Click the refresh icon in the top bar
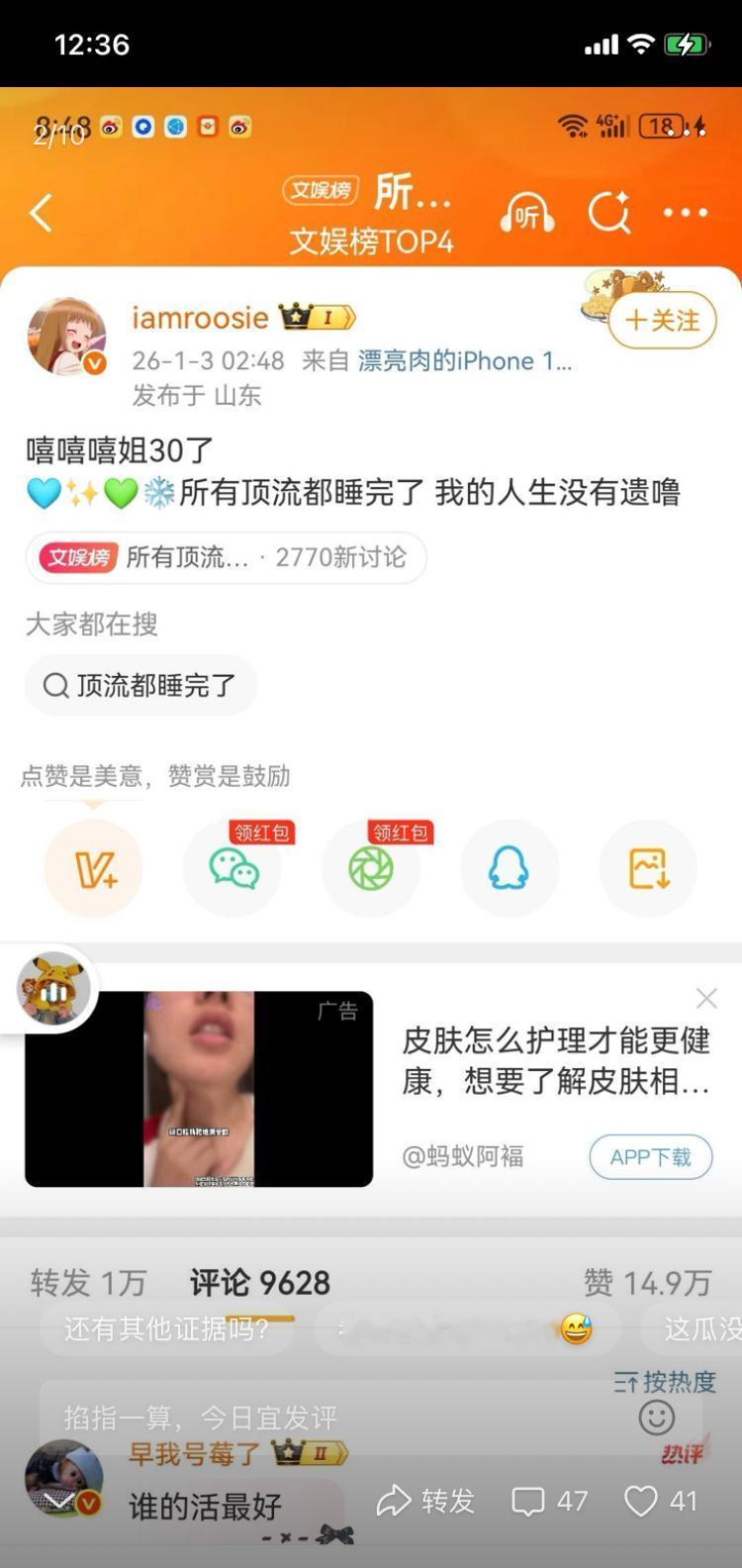This screenshot has height=1568, width=742. [609, 212]
